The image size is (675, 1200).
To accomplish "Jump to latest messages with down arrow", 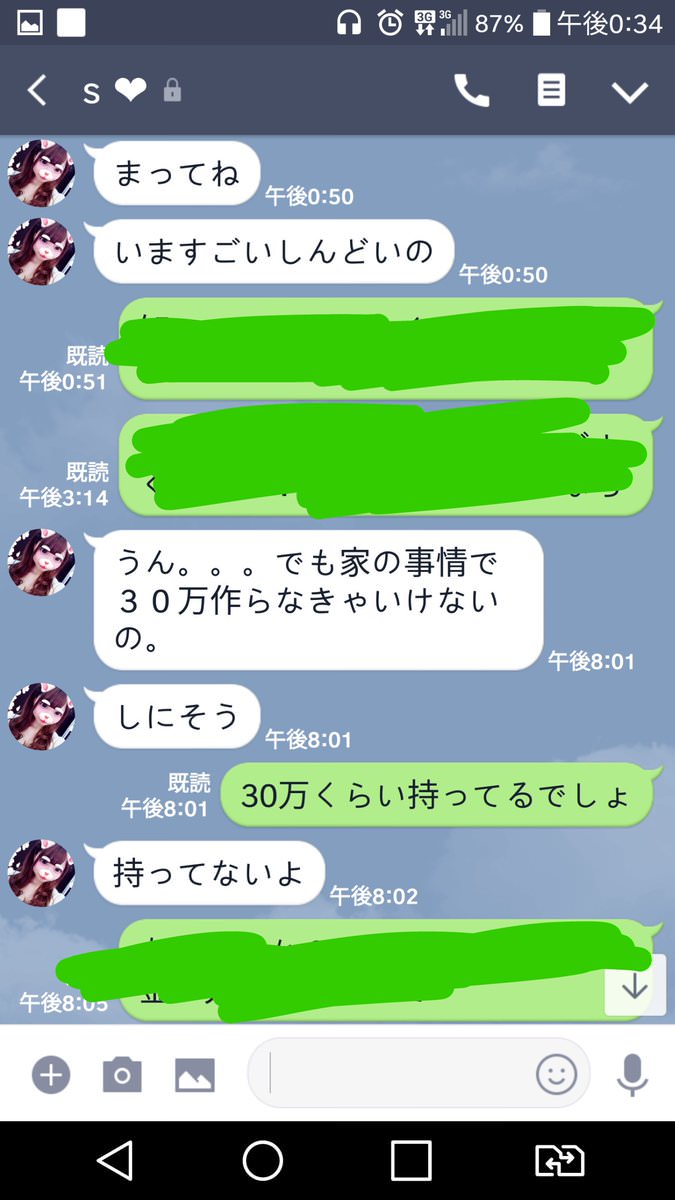I will click(x=635, y=985).
